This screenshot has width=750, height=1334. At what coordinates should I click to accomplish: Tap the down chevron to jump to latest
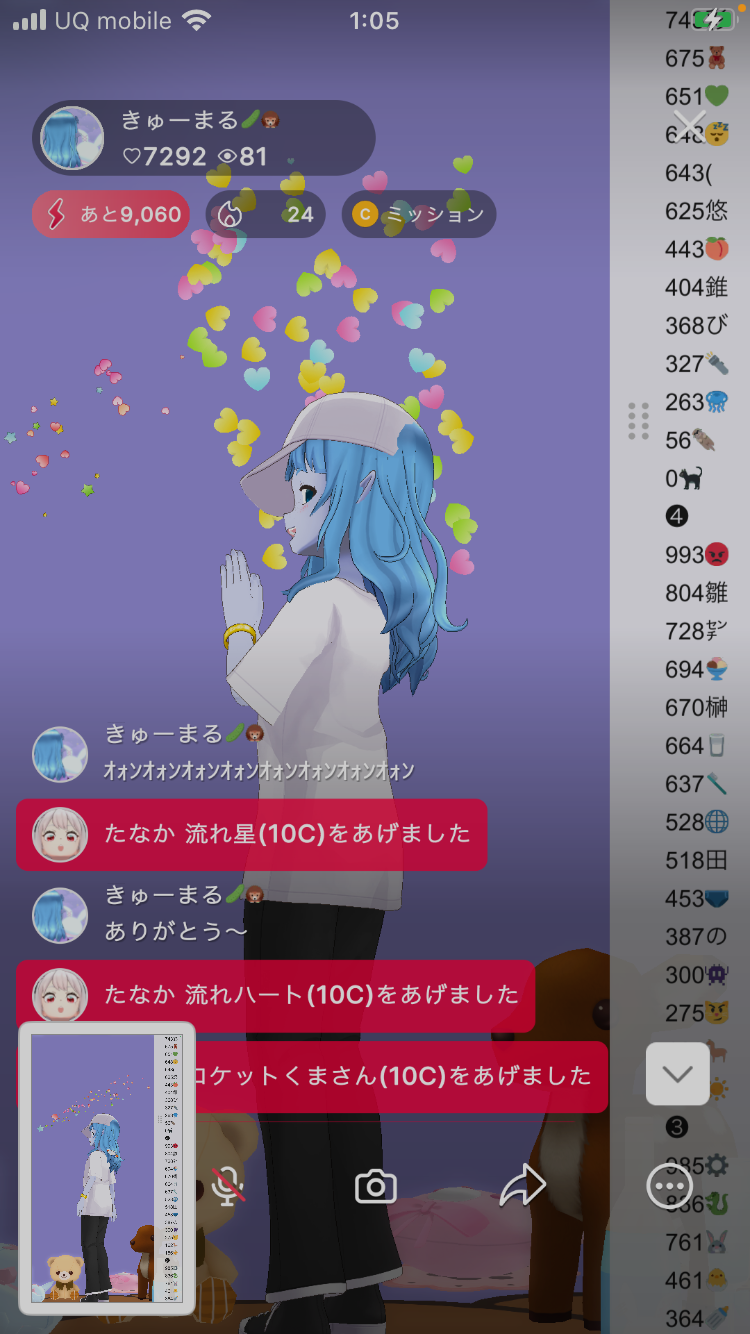pos(678,1074)
